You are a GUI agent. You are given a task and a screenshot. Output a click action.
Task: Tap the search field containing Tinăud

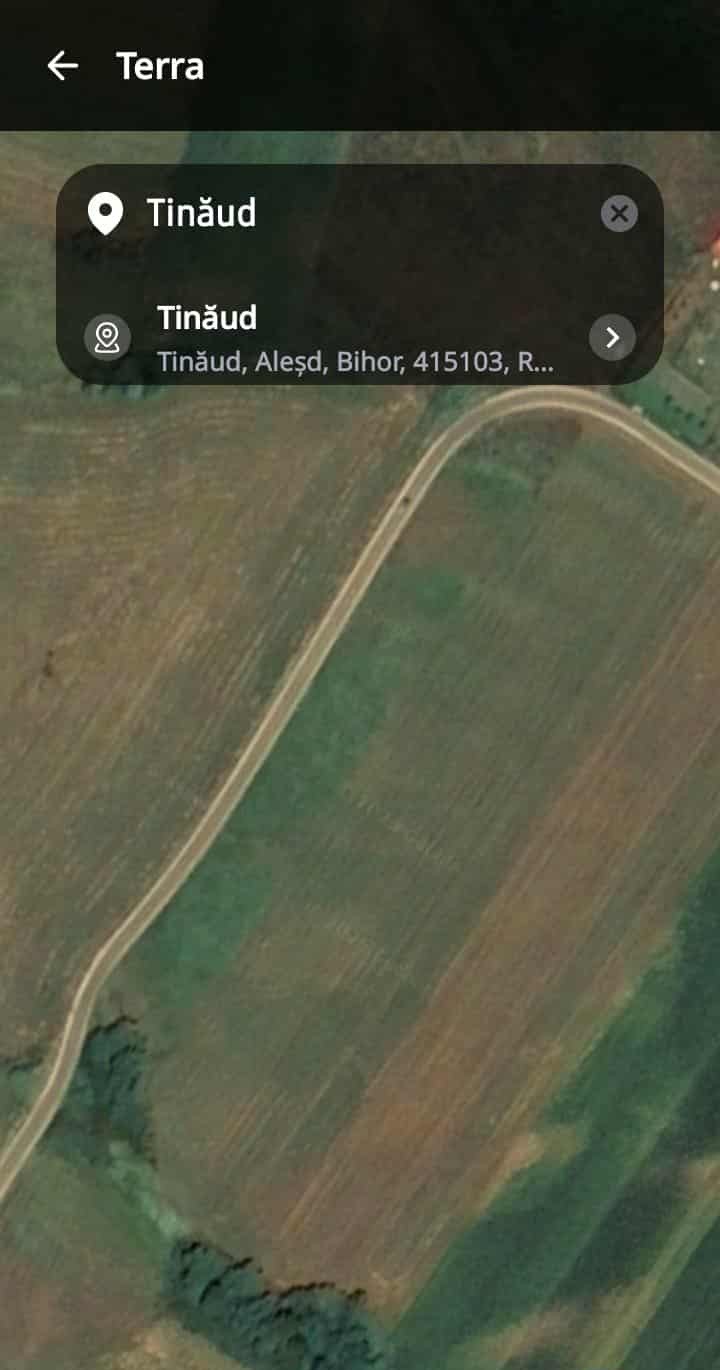pyautogui.click(x=360, y=213)
